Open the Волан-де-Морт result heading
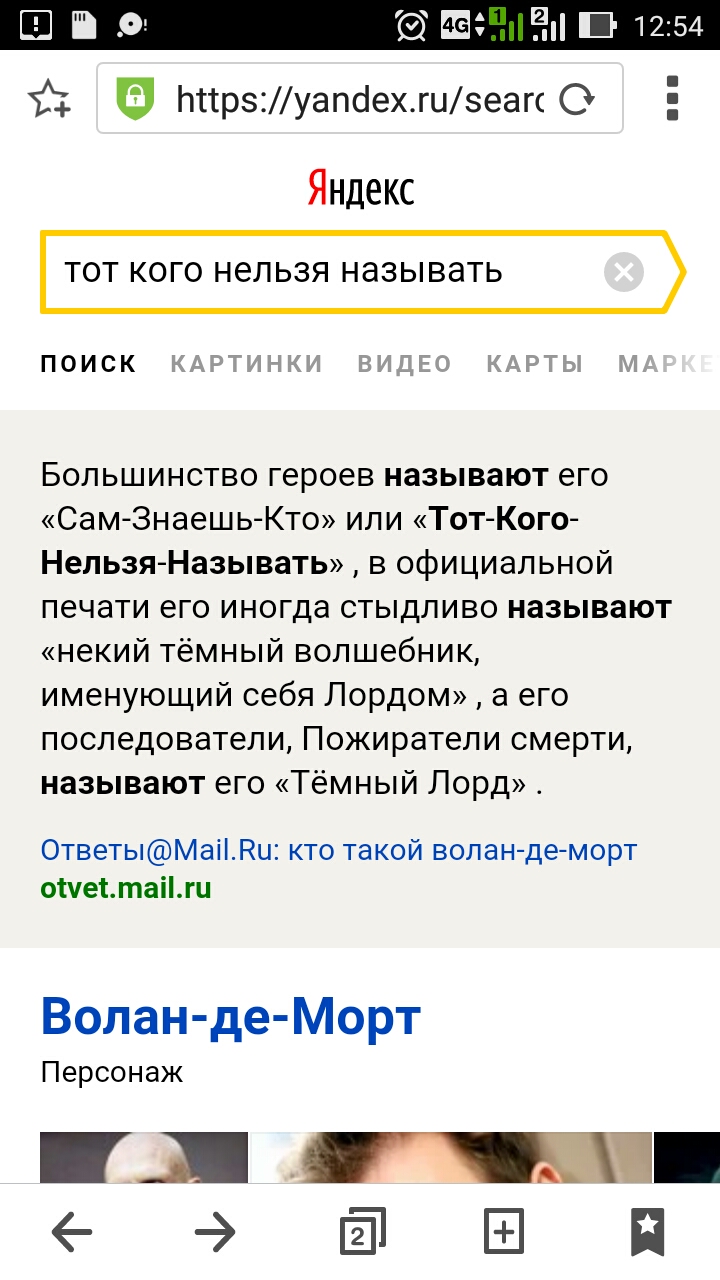Viewport: 720px width, 1280px height. coord(231,1017)
